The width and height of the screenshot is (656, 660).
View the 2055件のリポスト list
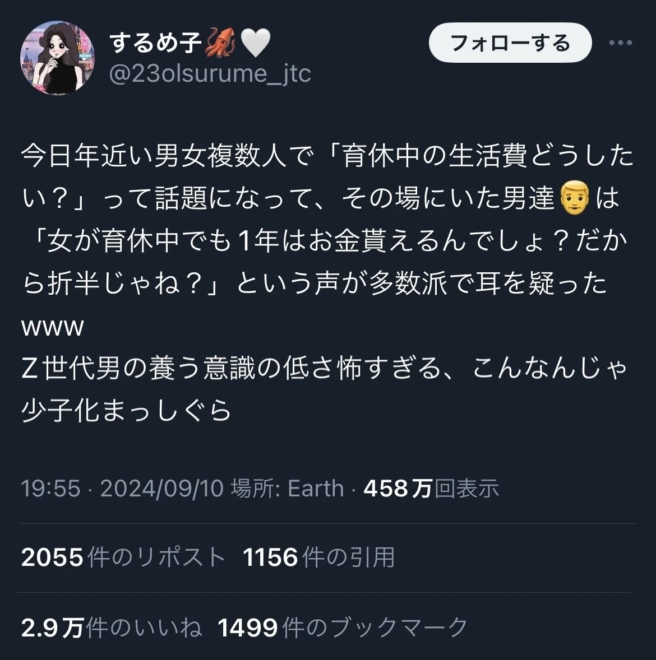point(123,557)
